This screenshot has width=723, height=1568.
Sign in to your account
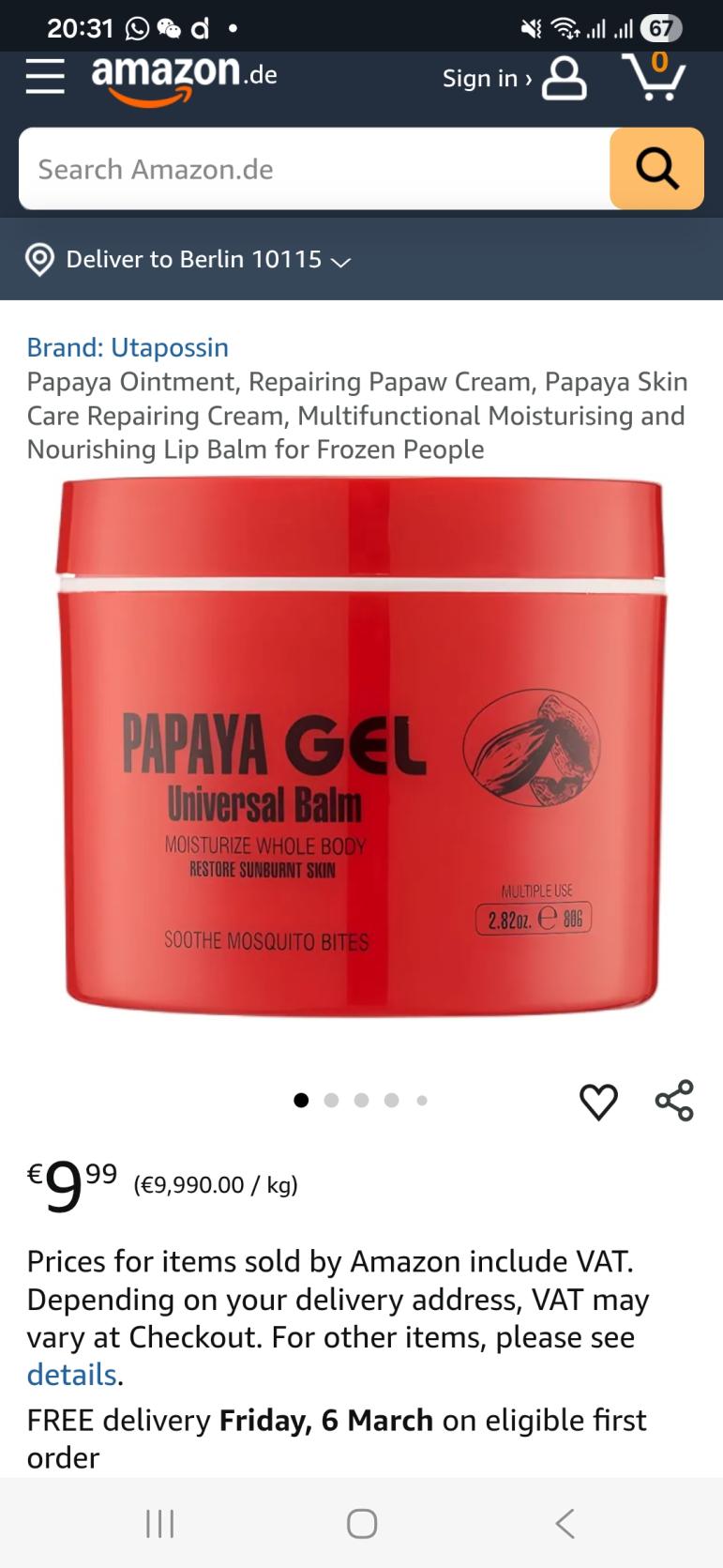[x=514, y=78]
